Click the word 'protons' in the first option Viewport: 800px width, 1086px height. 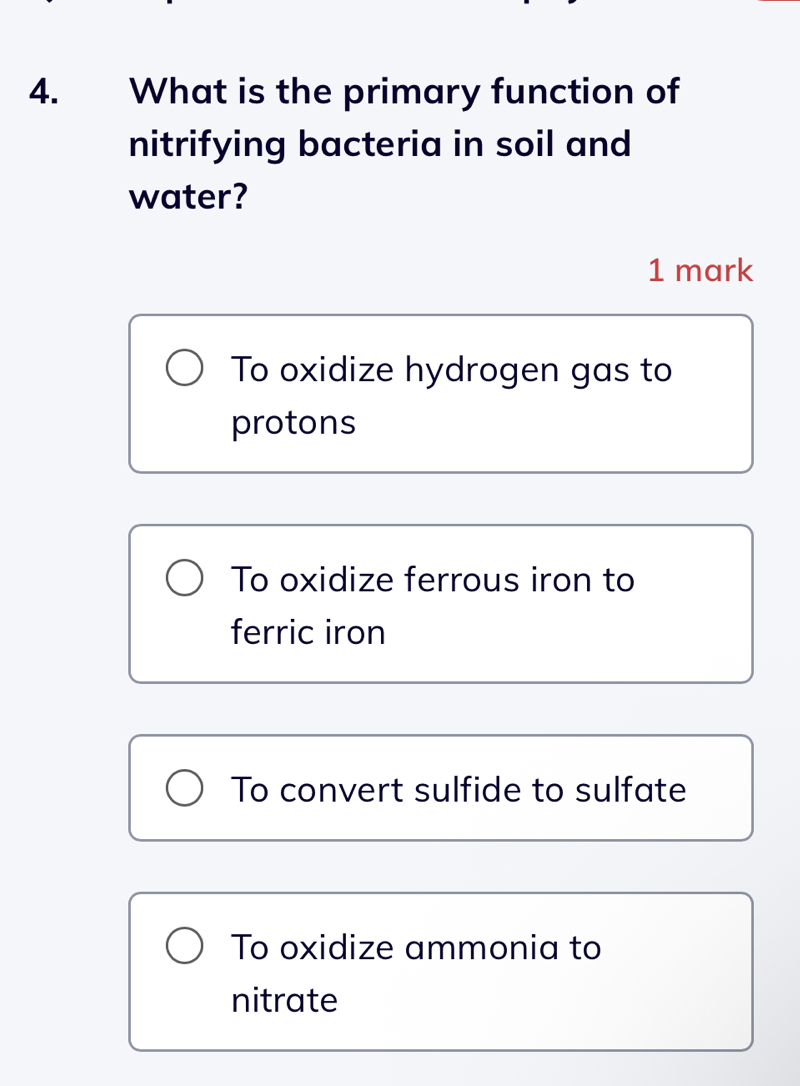[293, 422]
